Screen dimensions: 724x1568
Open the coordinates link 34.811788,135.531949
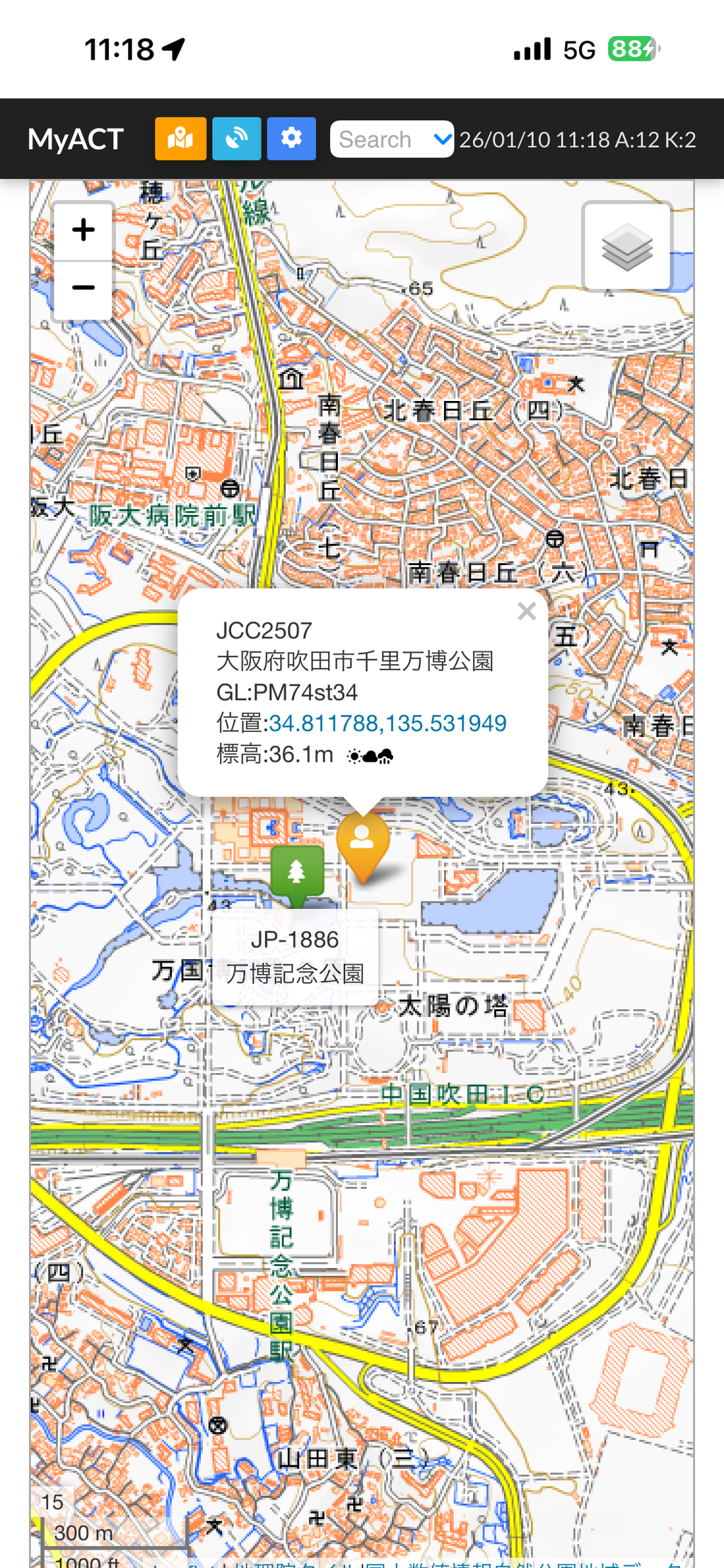coord(387,724)
